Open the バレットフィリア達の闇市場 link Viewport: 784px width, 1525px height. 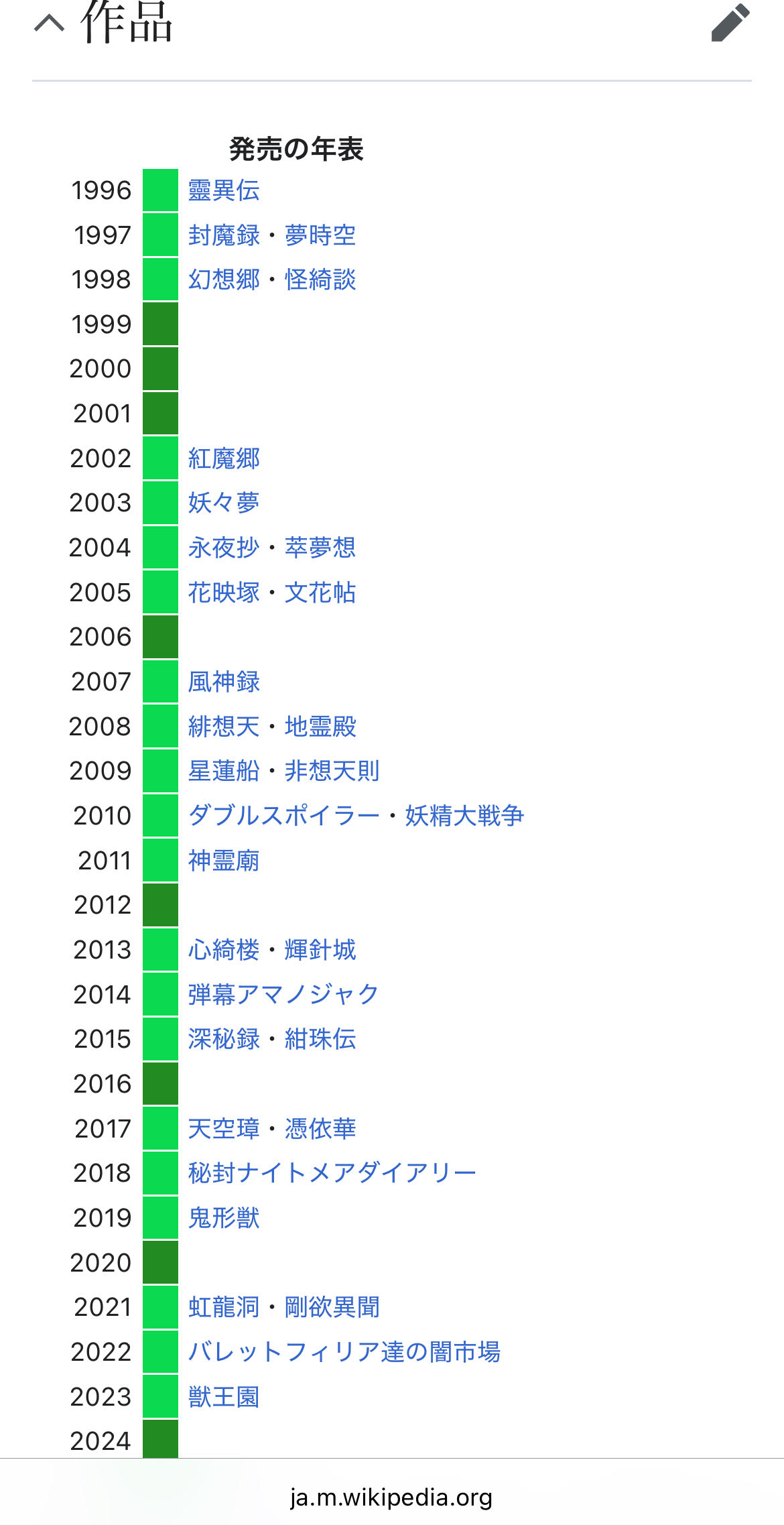[344, 1352]
